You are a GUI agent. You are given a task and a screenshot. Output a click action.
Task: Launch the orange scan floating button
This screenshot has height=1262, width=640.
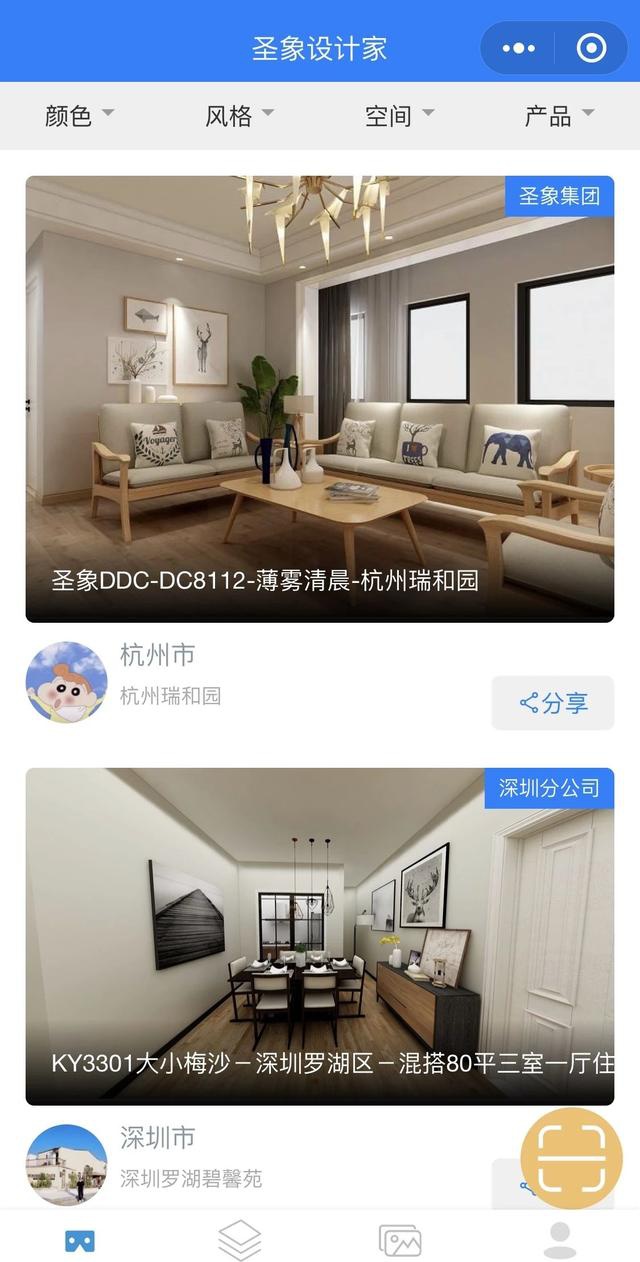572,1160
